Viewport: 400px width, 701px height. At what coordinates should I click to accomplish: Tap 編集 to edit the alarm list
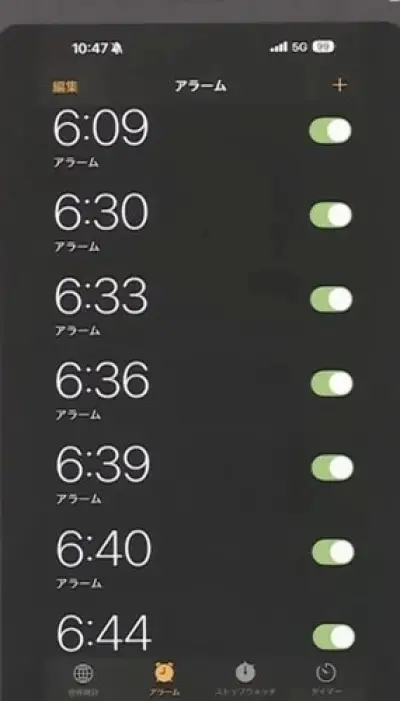[65, 87]
